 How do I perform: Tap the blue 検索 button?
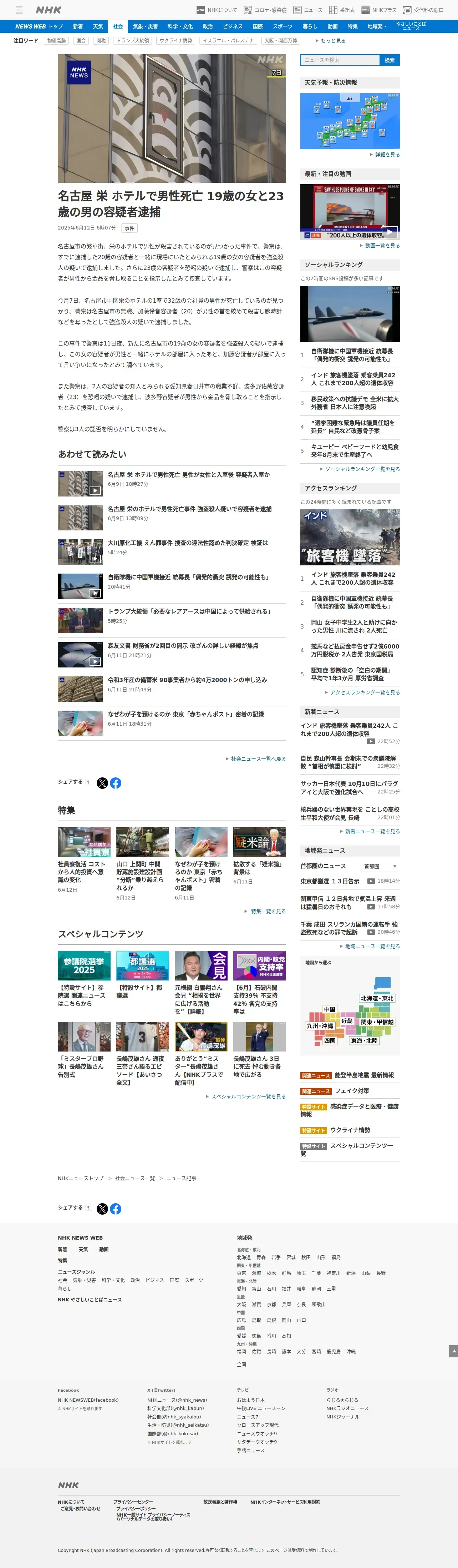pyautogui.click(x=389, y=60)
